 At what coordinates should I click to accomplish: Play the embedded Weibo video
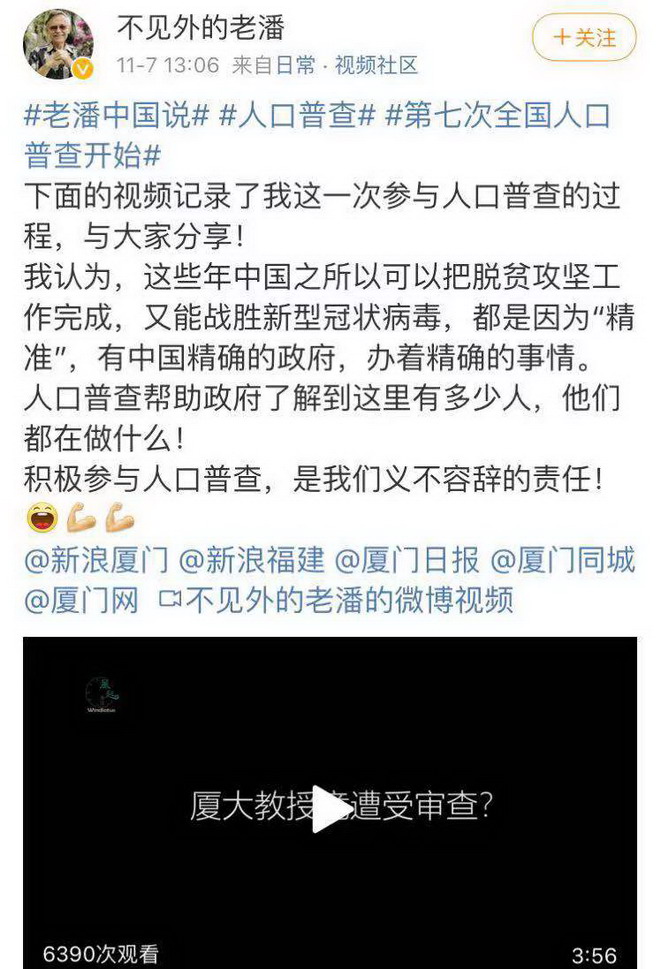pyautogui.click(x=330, y=808)
